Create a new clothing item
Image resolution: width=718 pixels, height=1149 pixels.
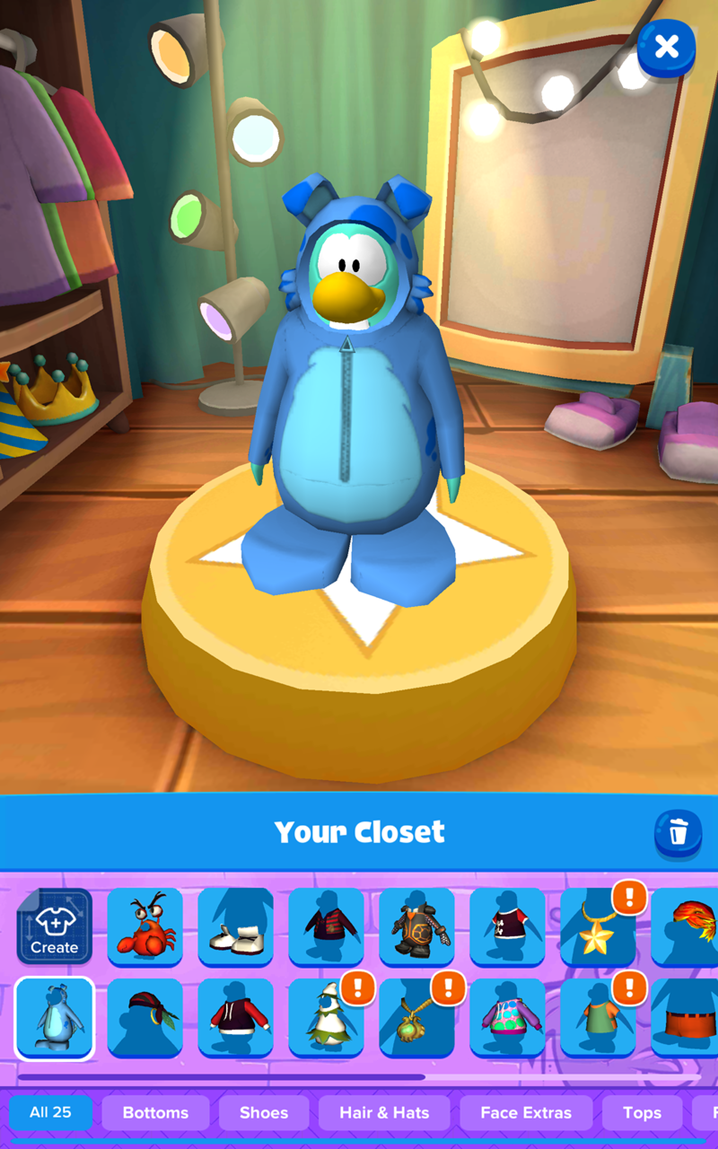54,926
